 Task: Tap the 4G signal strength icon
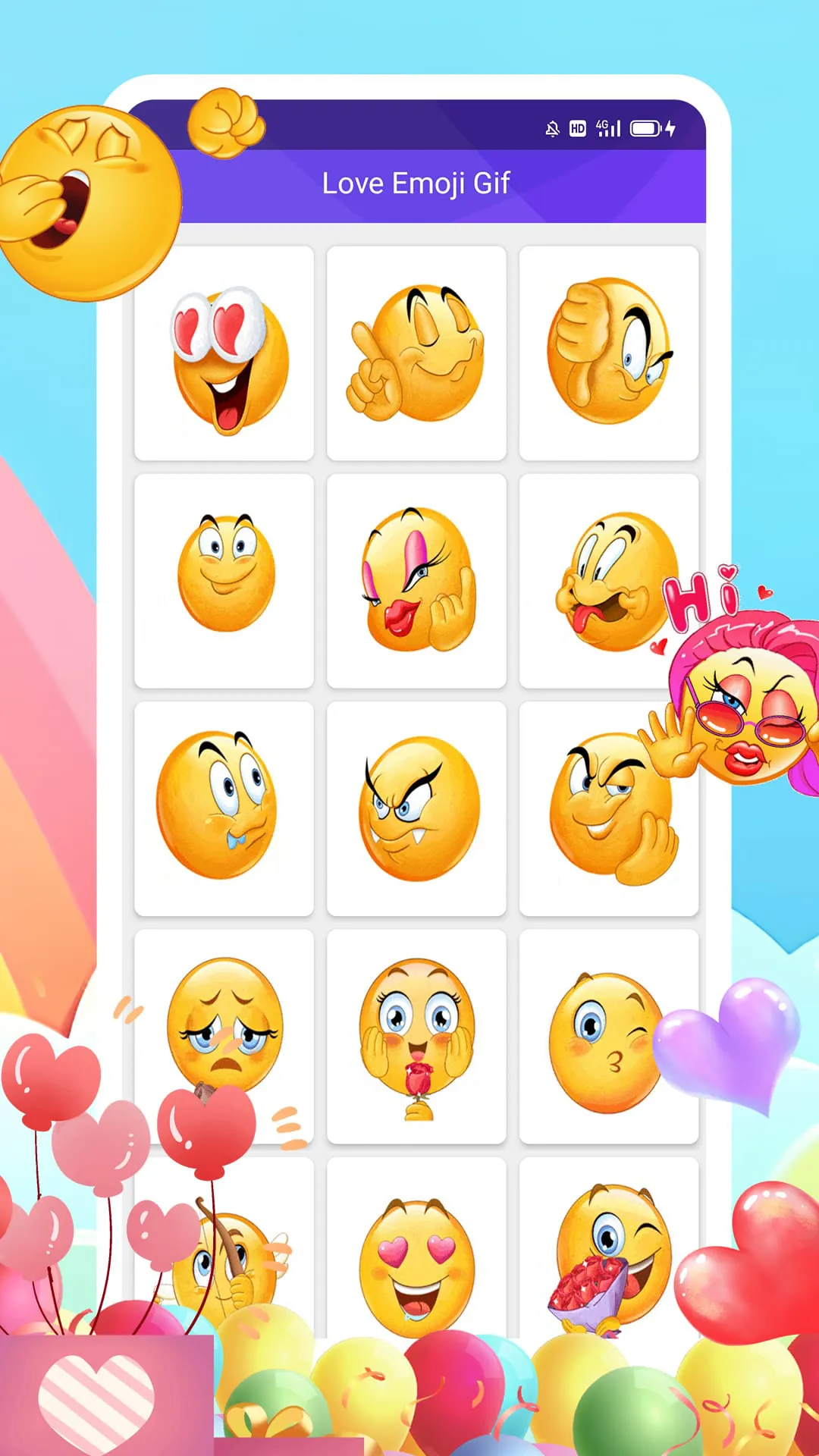click(x=607, y=129)
